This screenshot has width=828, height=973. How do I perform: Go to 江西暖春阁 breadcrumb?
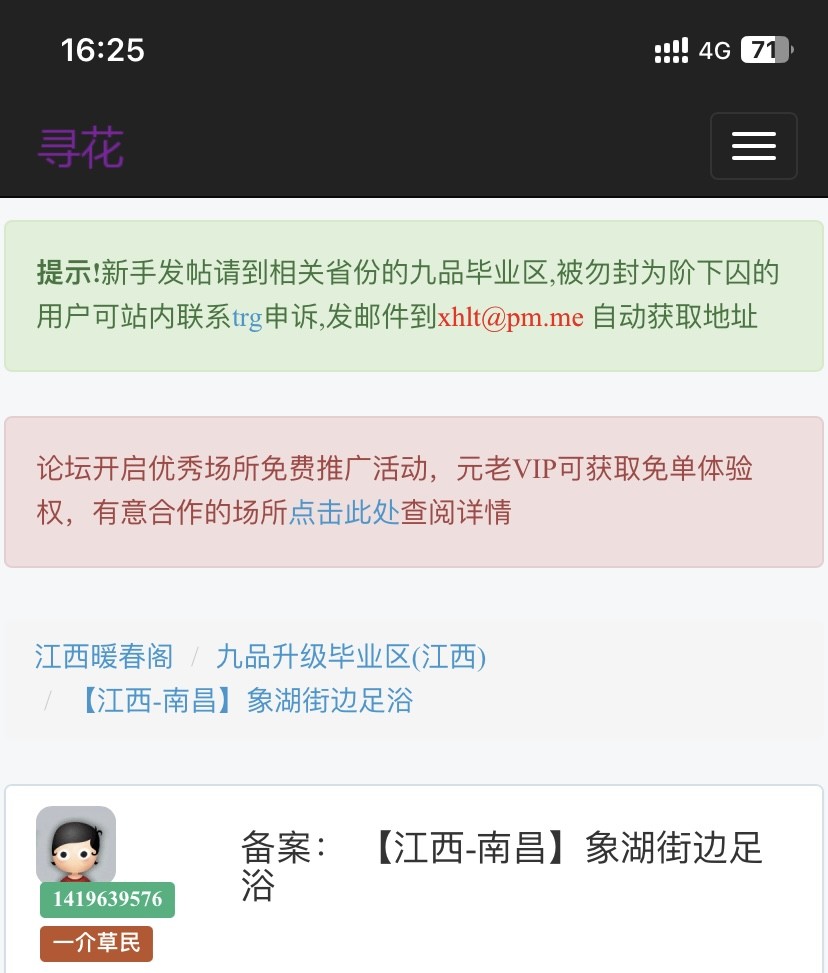click(104, 657)
